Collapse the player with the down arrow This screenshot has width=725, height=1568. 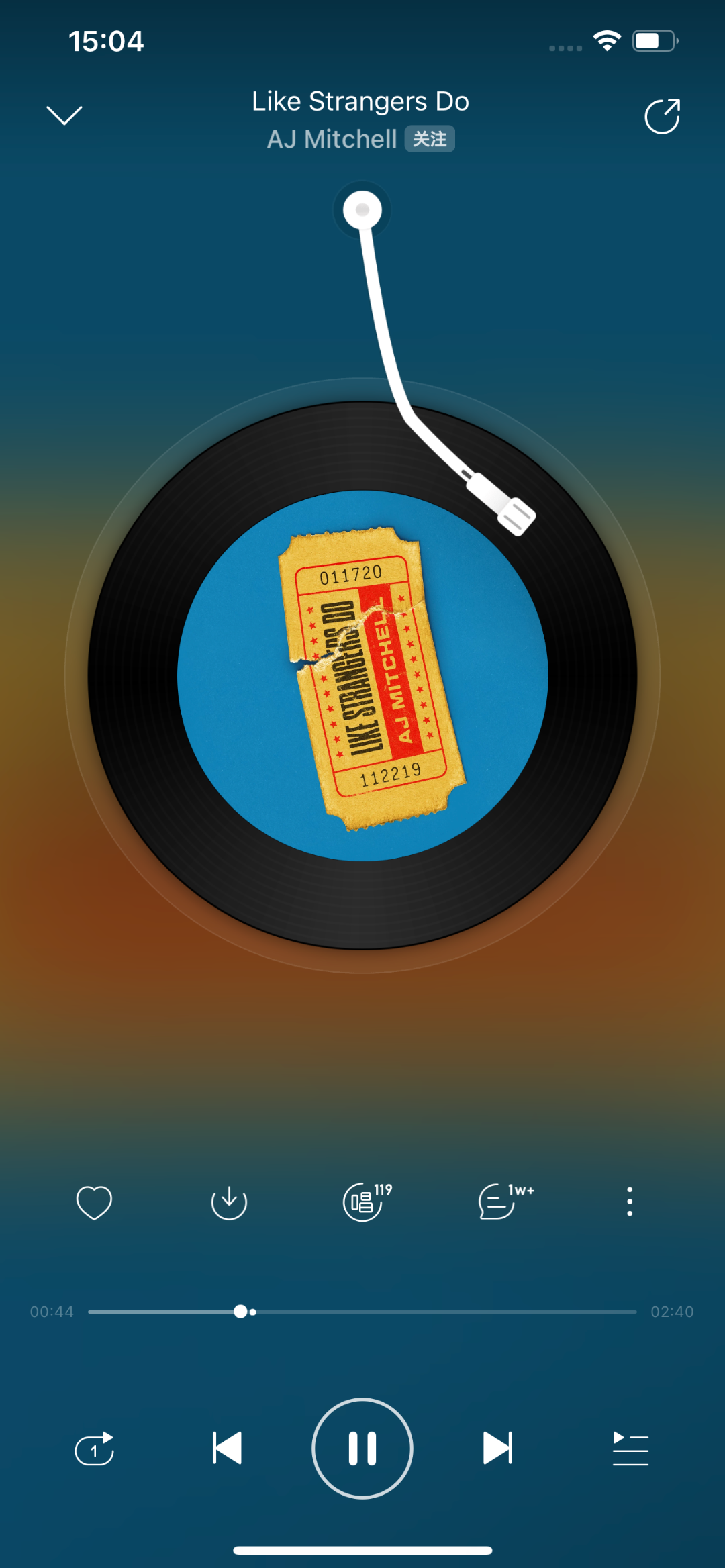pyautogui.click(x=64, y=115)
